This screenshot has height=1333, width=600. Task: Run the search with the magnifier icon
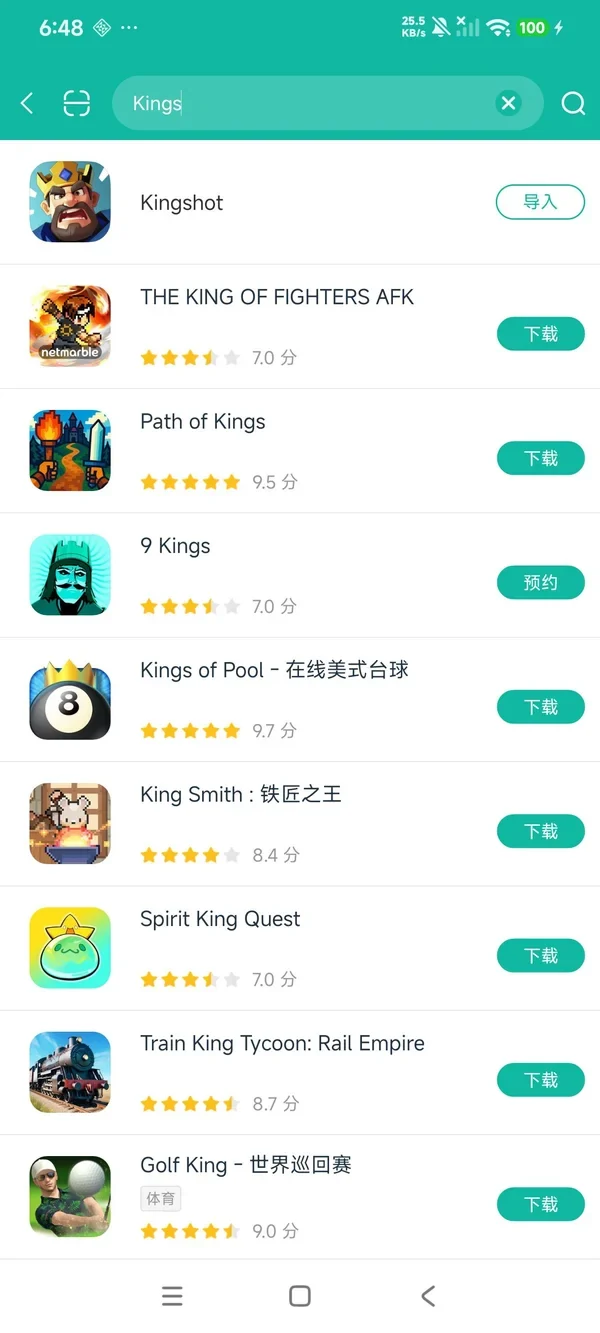pyautogui.click(x=573, y=103)
